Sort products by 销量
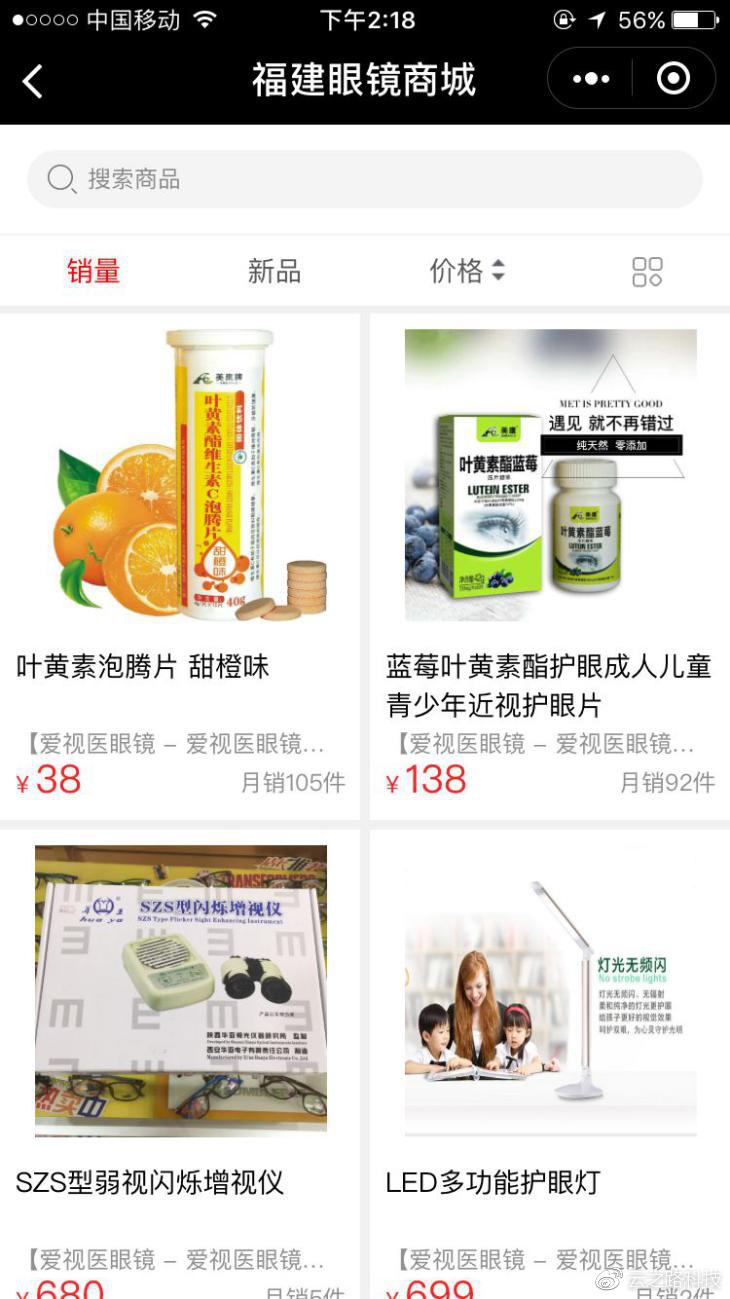Image resolution: width=730 pixels, height=1299 pixels. coord(93,271)
